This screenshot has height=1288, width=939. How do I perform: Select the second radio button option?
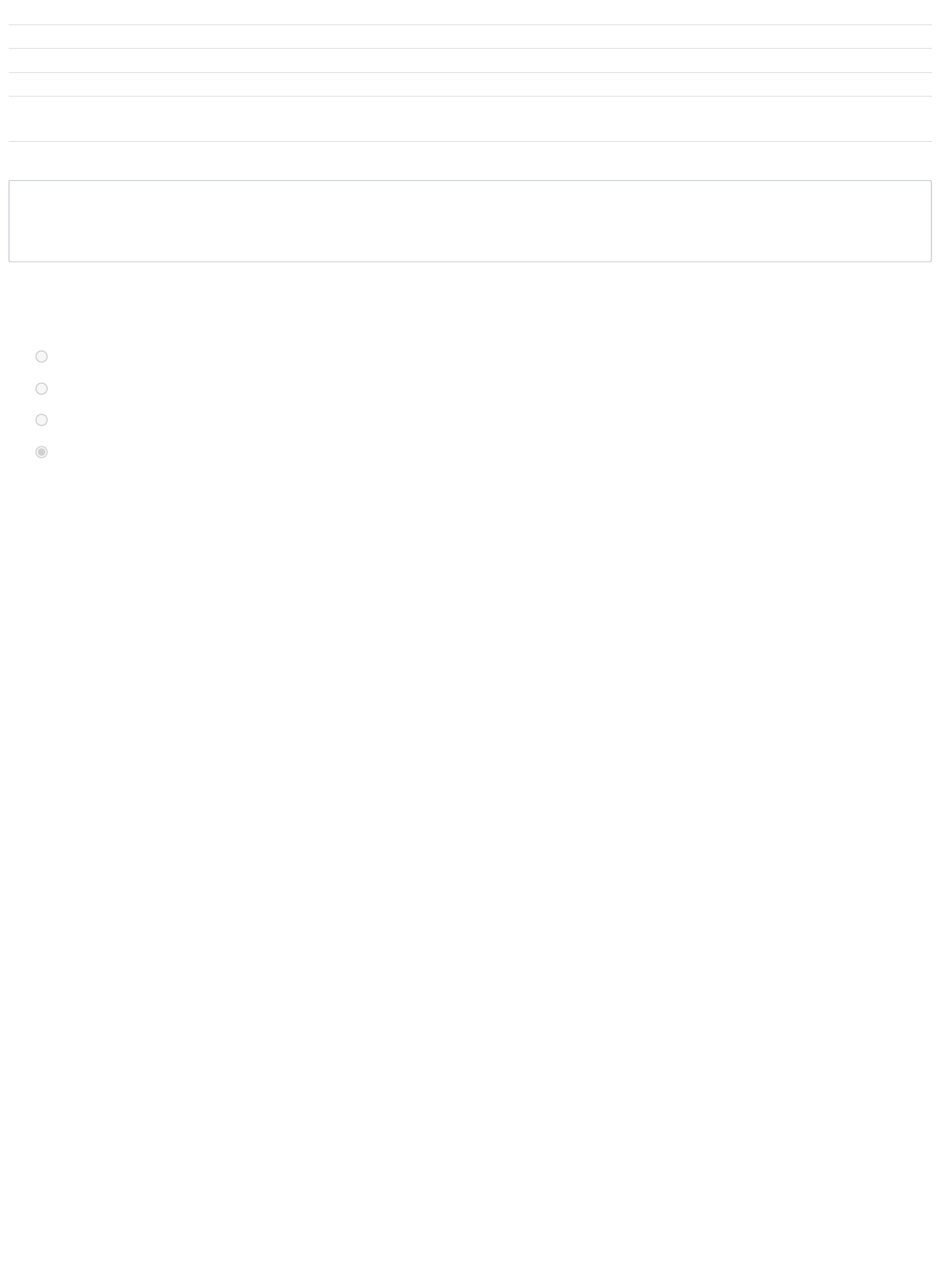41,388
